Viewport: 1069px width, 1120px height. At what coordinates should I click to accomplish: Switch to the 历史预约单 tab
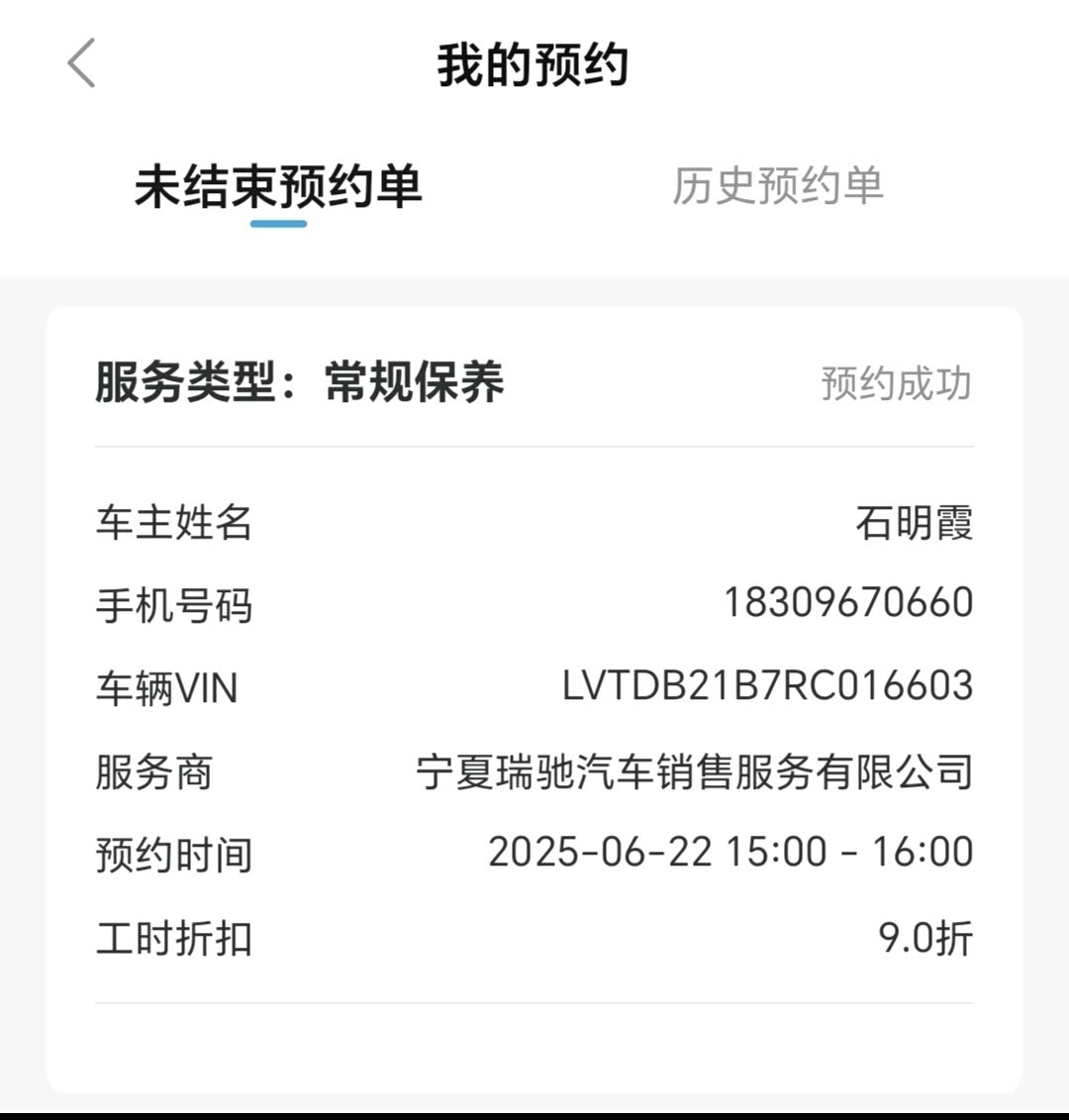point(777,186)
